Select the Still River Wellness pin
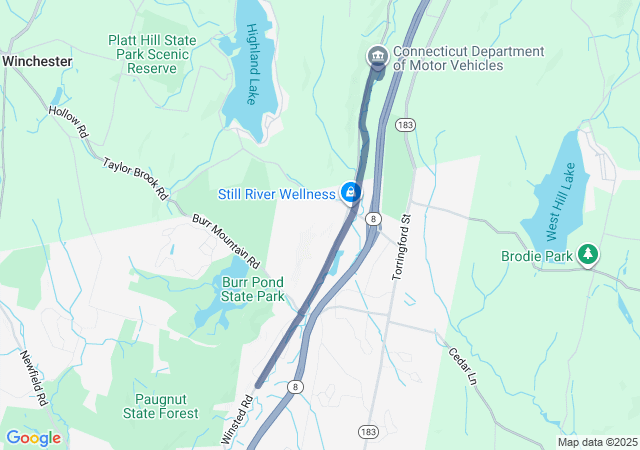The image size is (640, 450). (350, 191)
